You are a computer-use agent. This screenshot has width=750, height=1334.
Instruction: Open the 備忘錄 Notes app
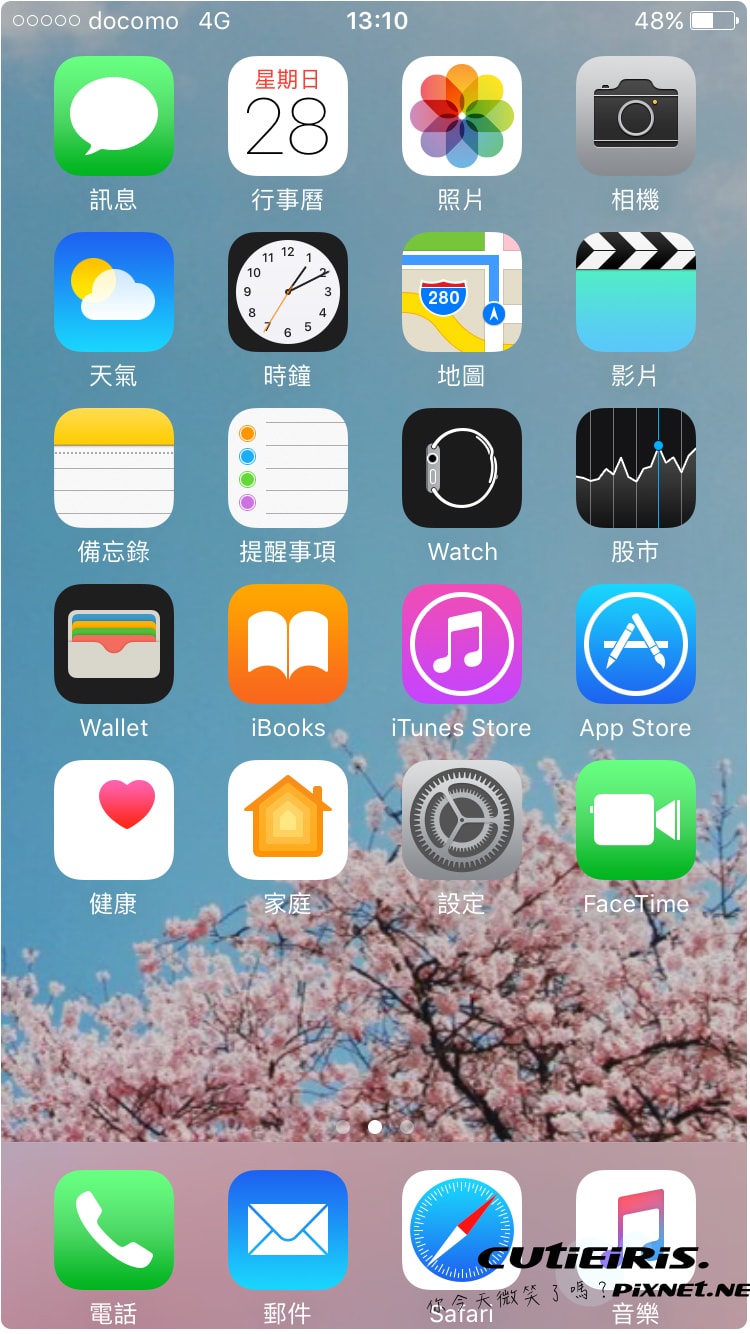[x=114, y=468]
